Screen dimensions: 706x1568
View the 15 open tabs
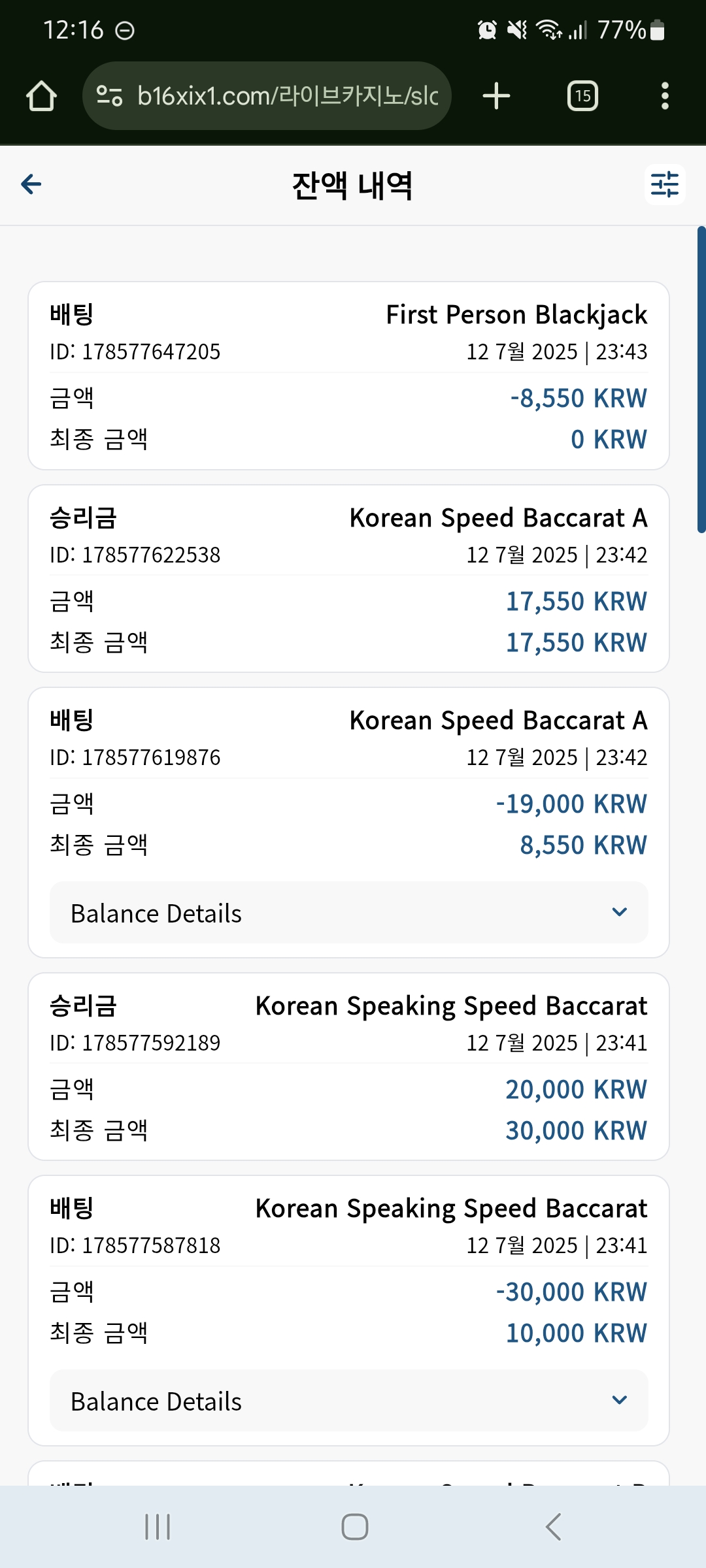click(582, 96)
